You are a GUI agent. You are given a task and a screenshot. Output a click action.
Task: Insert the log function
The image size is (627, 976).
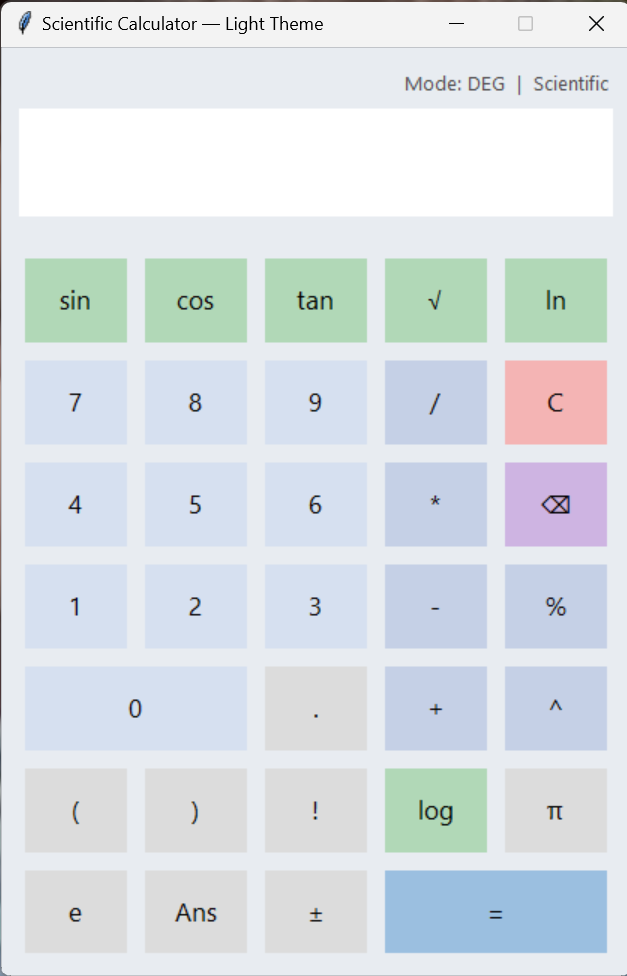[436, 811]
